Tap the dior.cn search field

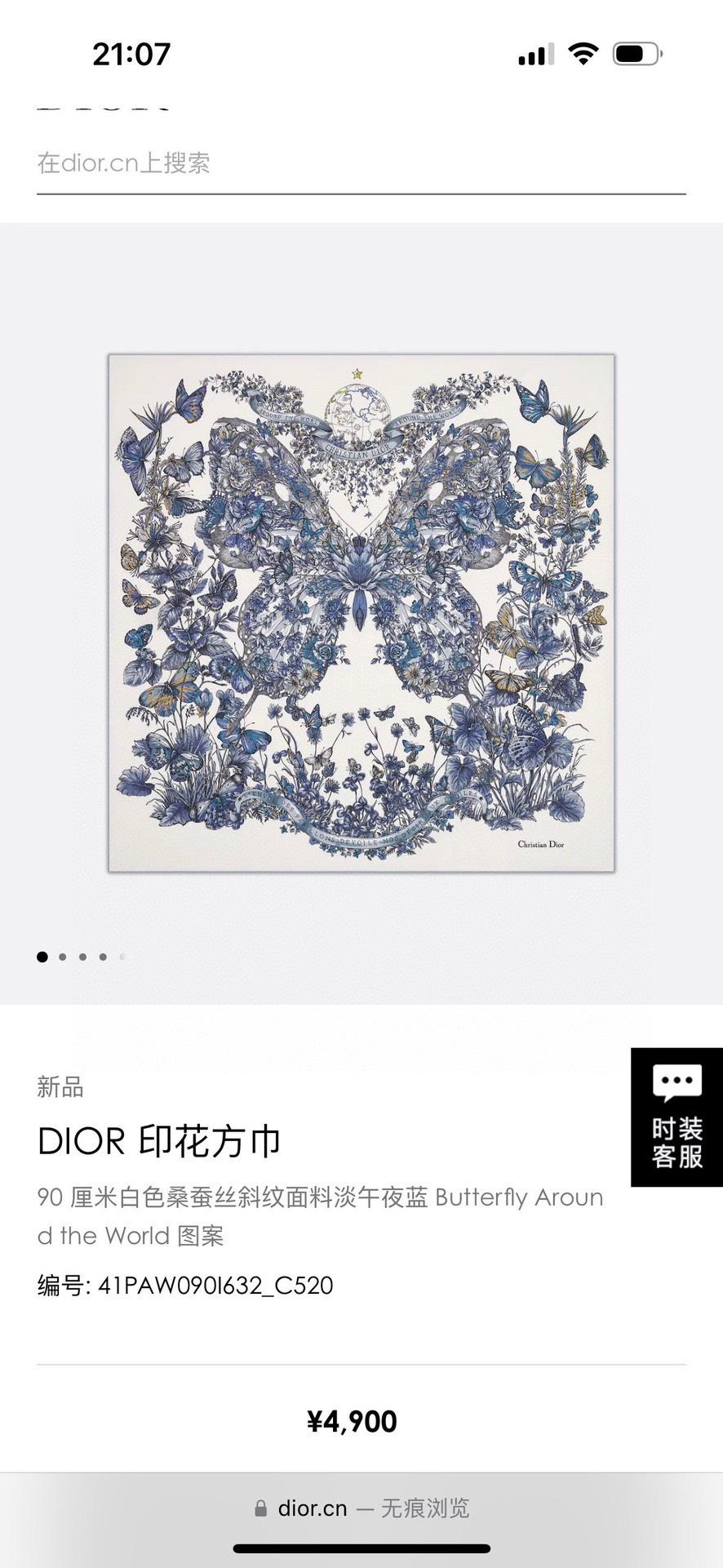tap(359, 163)
